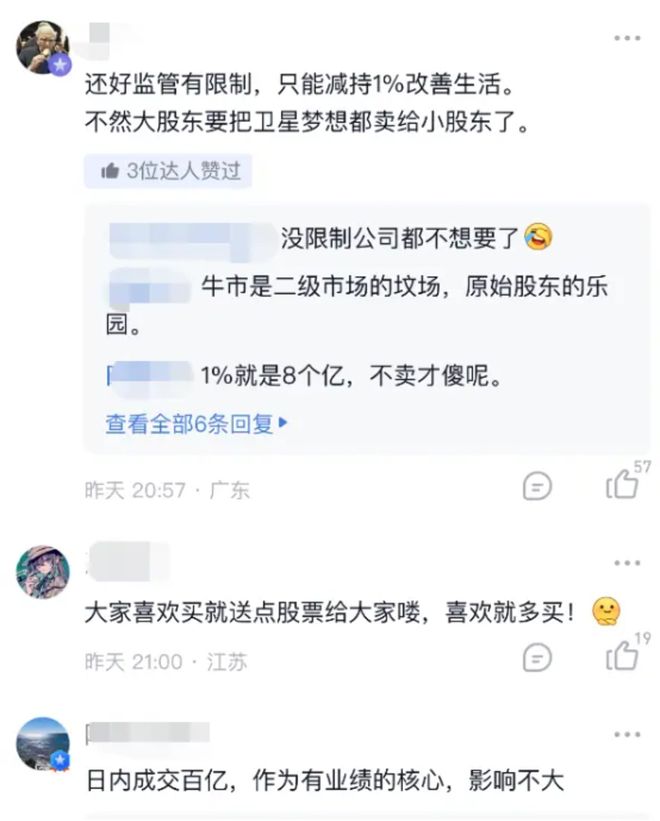
Task: Open overflow menu on the 监管有限制 comment
Action: (627, 39)
